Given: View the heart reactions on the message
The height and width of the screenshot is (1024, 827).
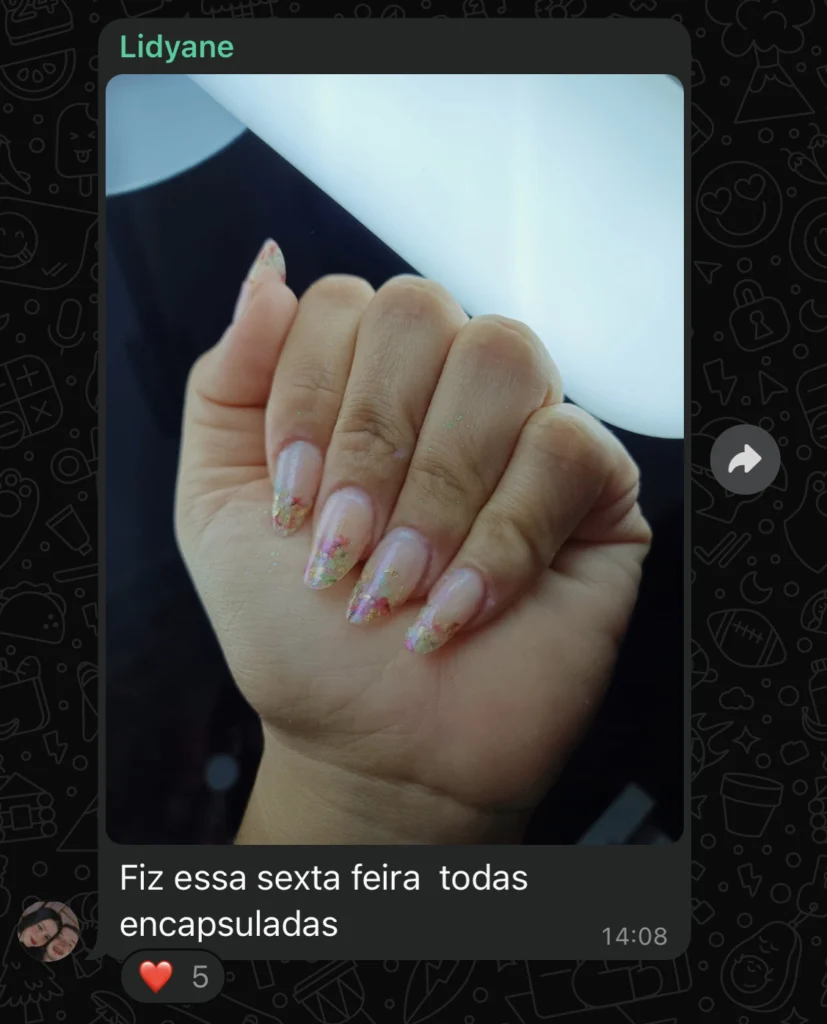Looking at the screenshot, I should tap(174, 976).
